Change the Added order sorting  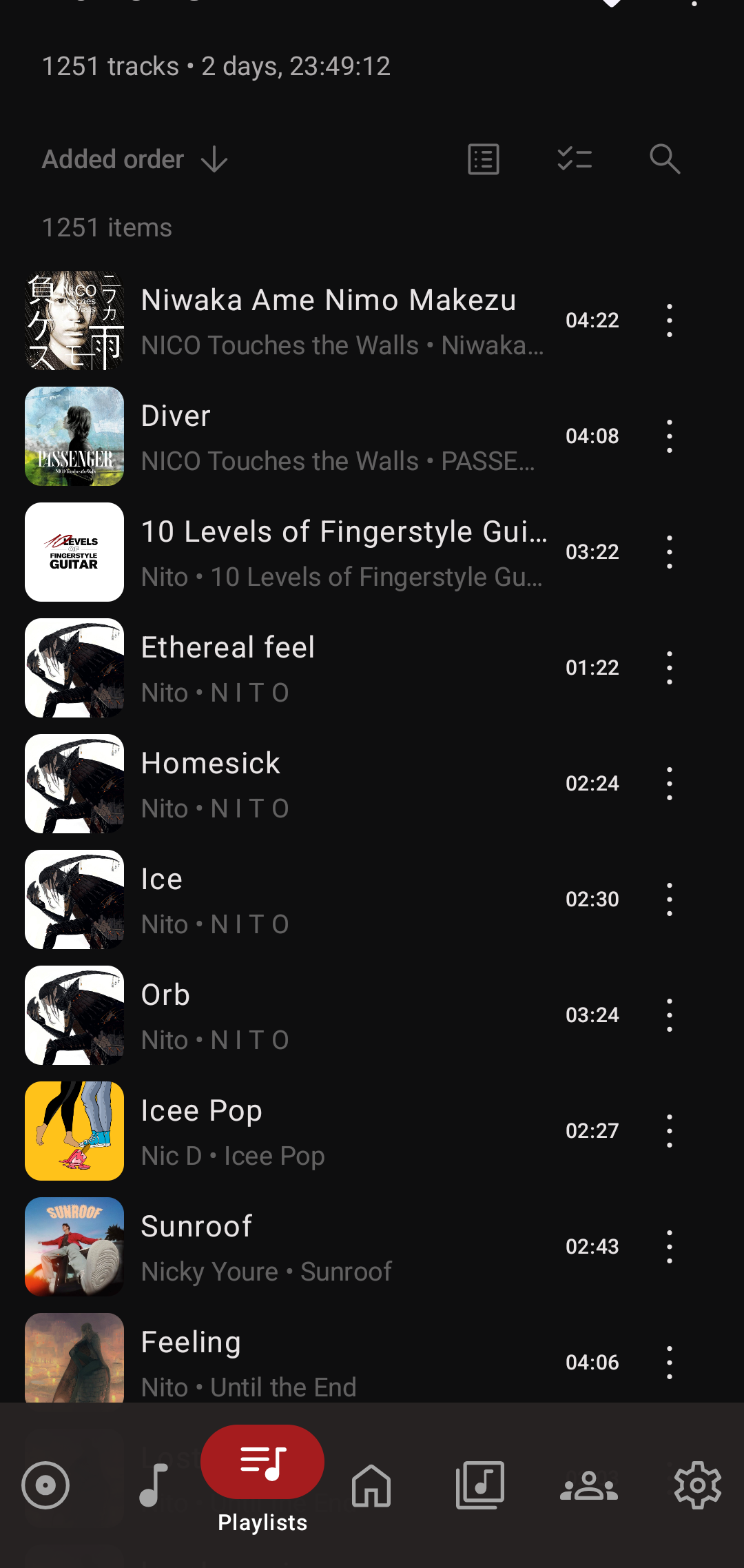135,160
